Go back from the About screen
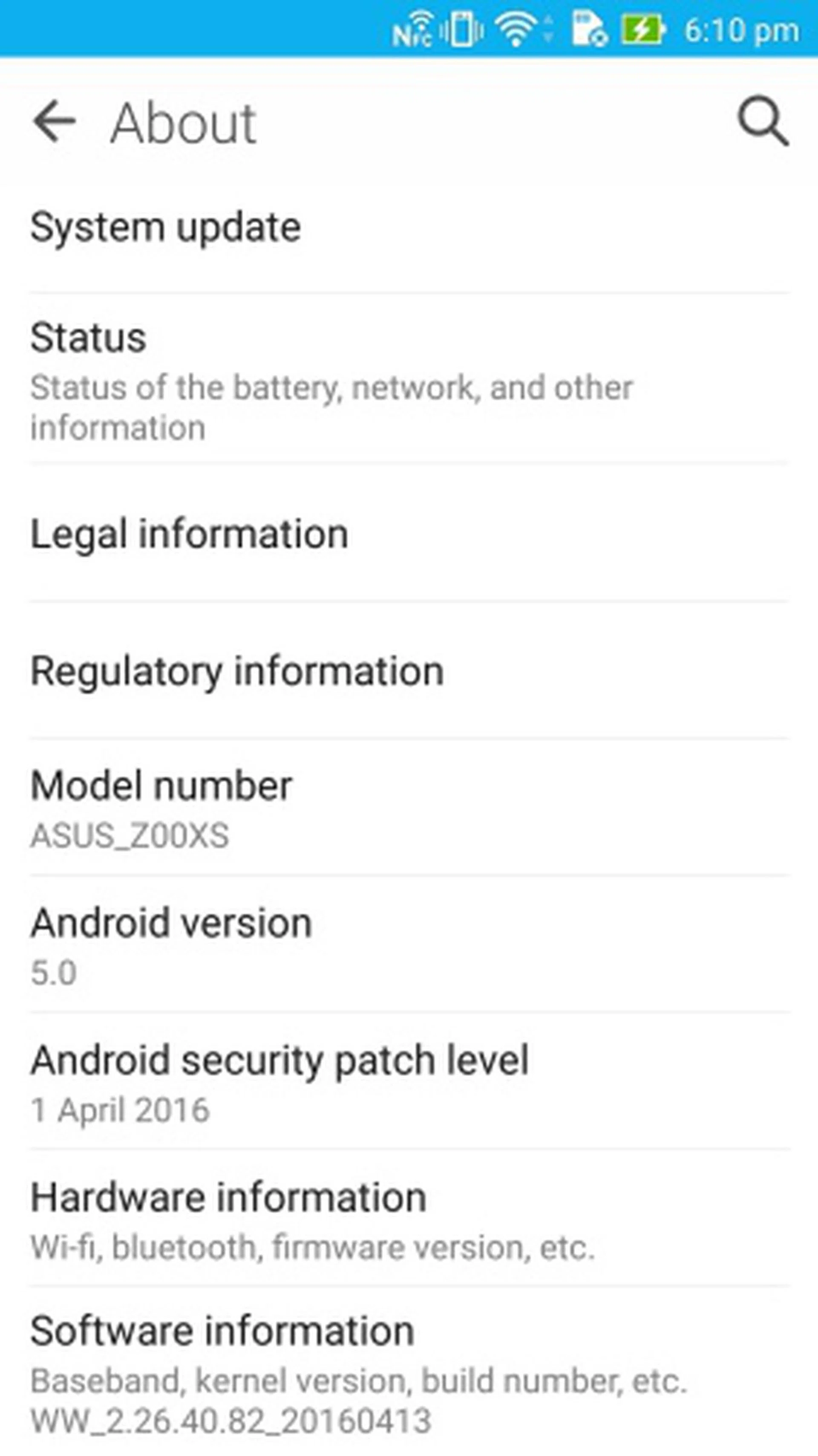Viewport: 818px width, 1456px height. [x=54, y=121]
